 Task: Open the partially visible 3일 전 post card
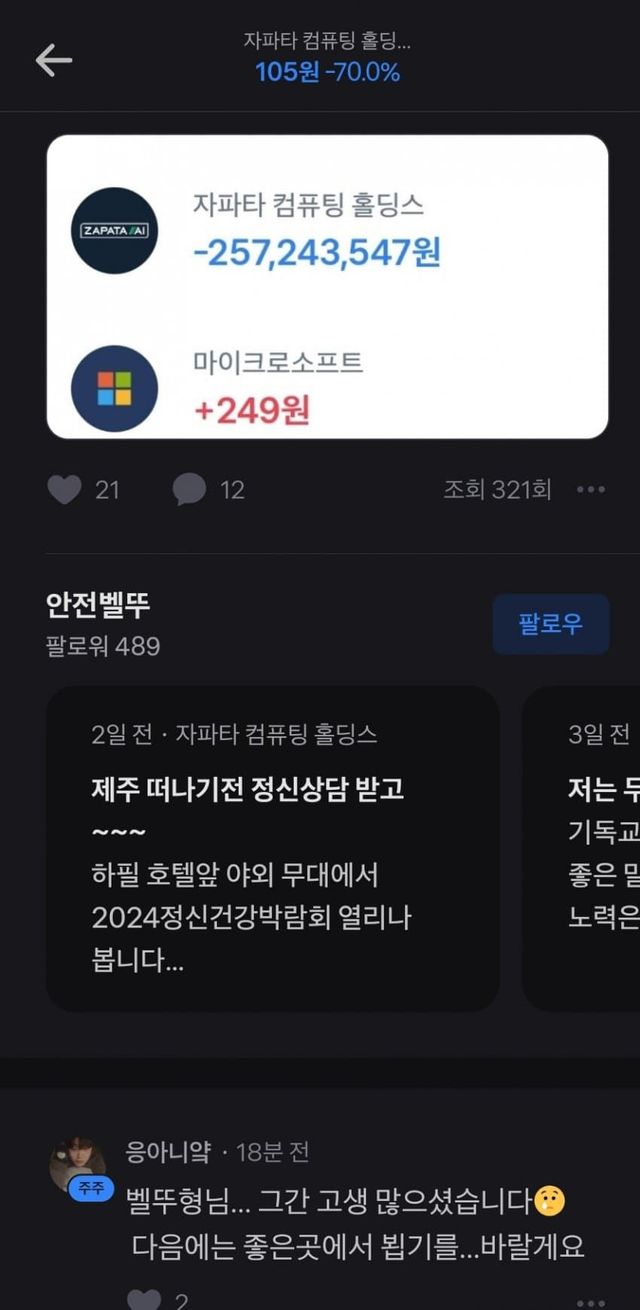(x=581, y=848)
